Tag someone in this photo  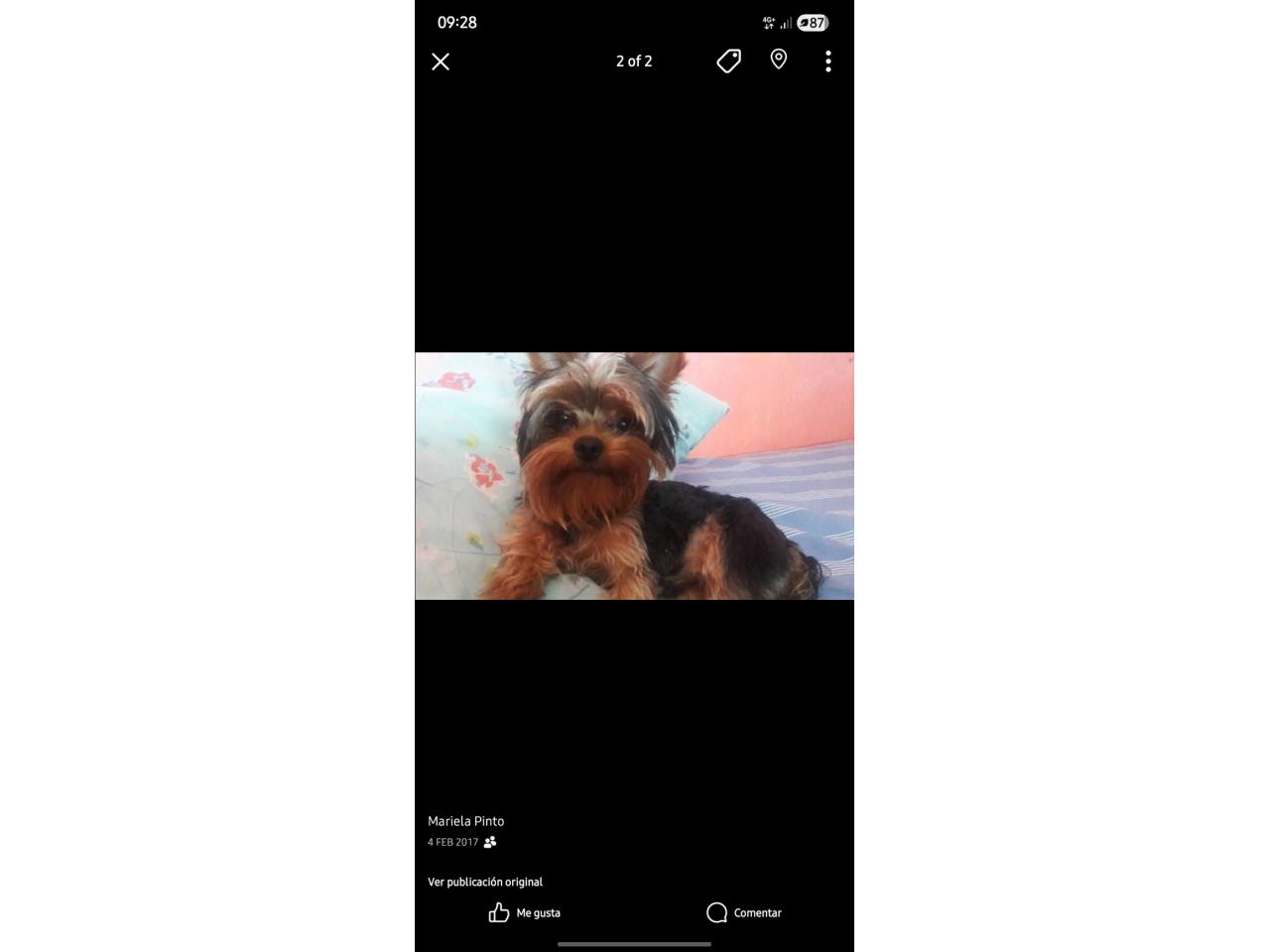coord(728,61)
